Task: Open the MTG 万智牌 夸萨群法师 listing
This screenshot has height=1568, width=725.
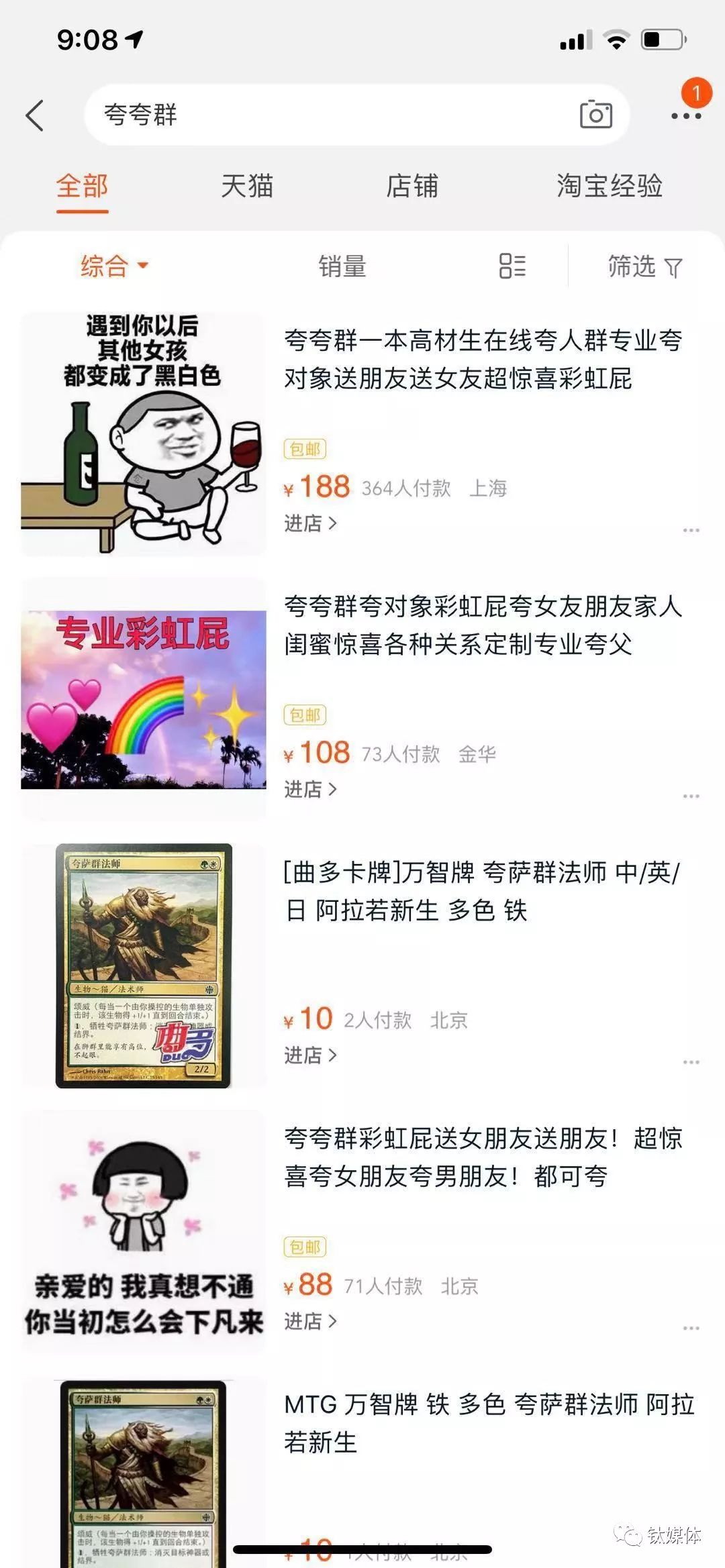Action: point(489,1422)
